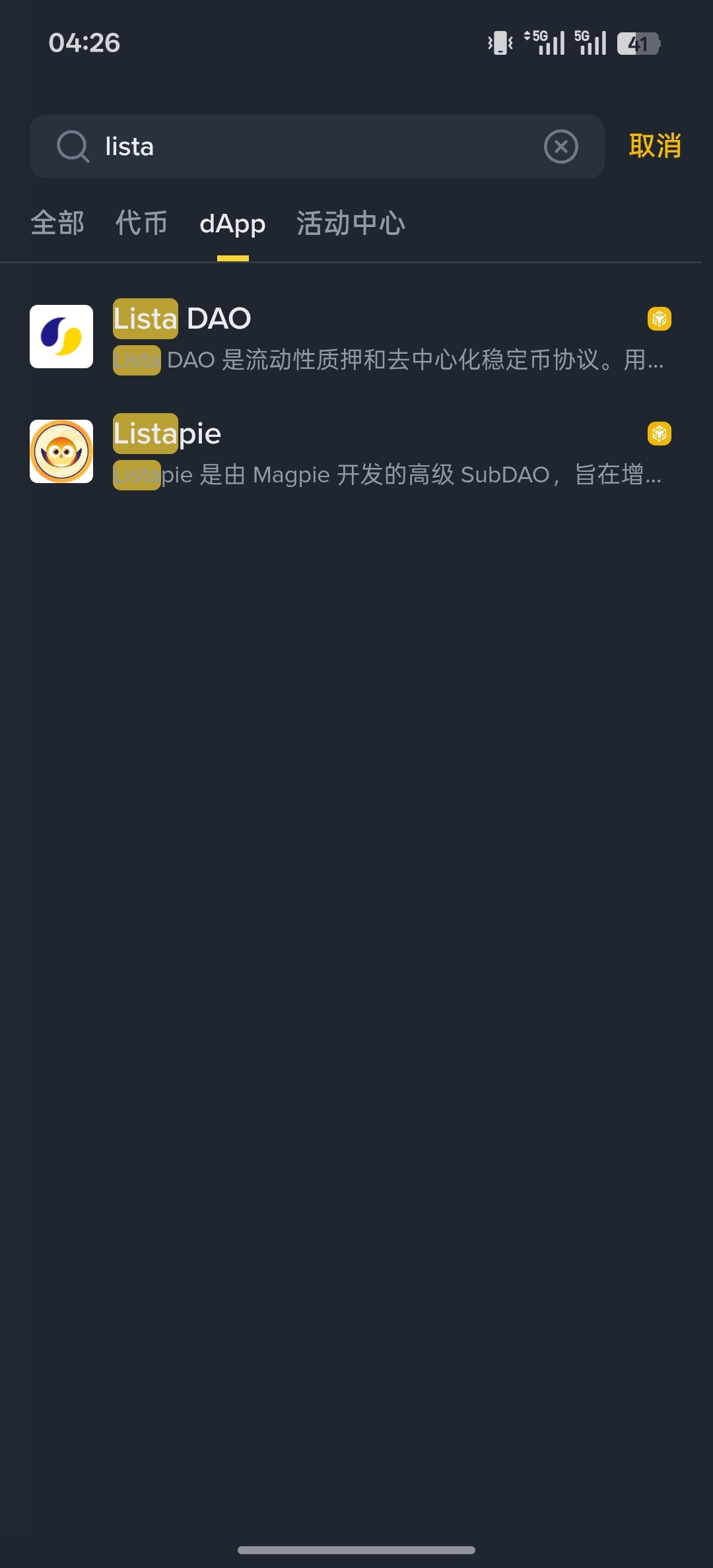The height and width of the screenshot is (1568, 713).
Task: Cancel the search with 取消
Action: pyautogui.click(x=654, y=146)
